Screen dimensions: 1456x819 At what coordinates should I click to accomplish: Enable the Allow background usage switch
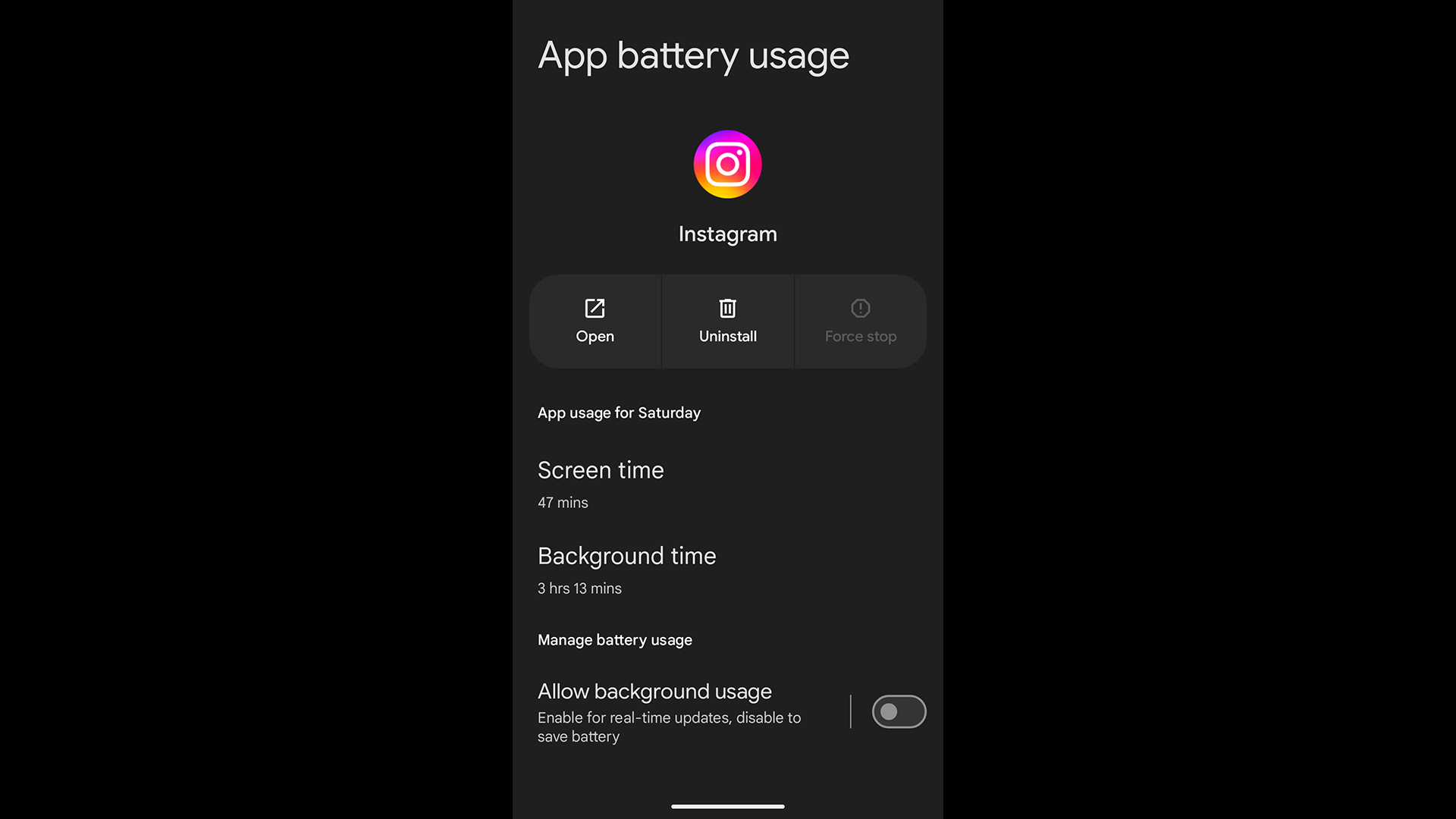899,712
